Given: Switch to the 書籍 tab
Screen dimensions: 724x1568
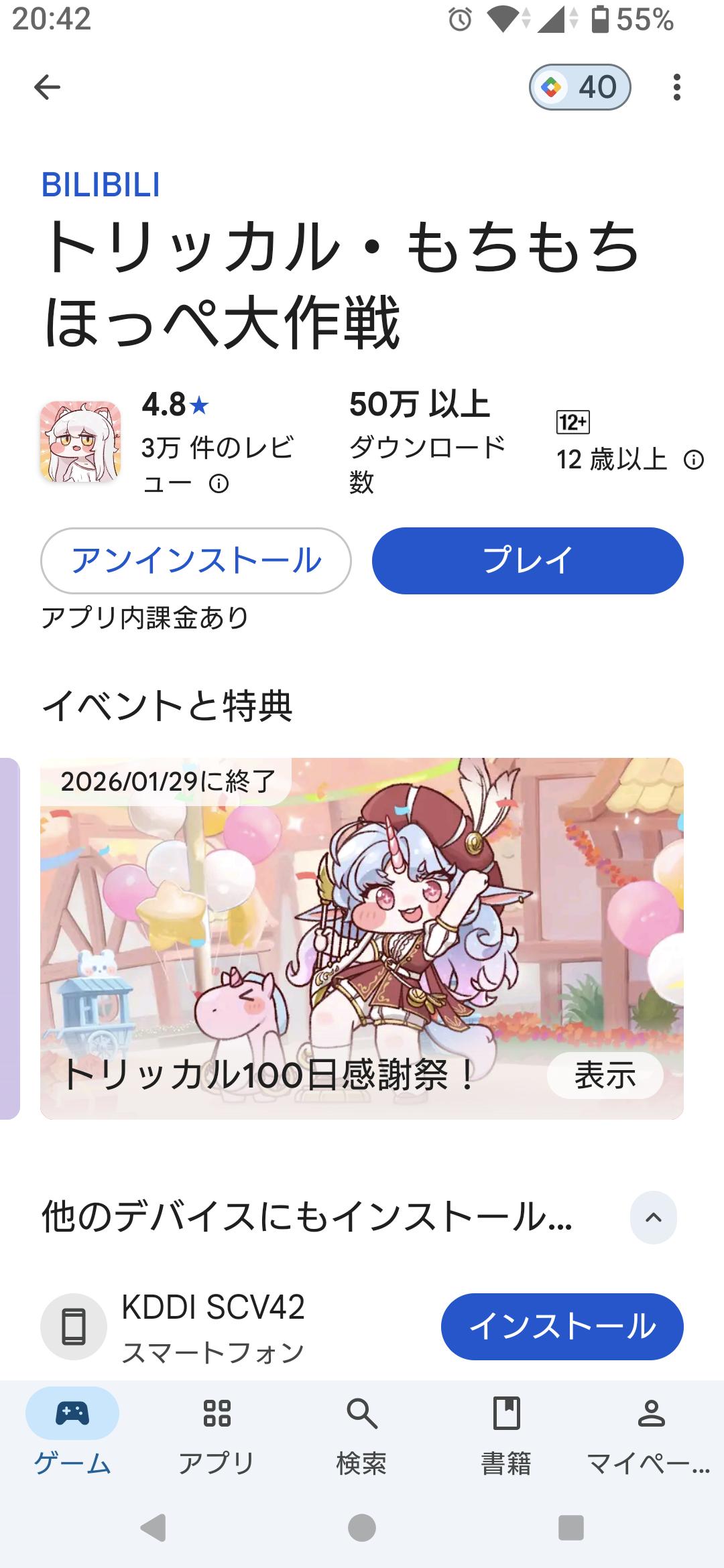Looking at the screenshot, I should (x=506, y=1431).
